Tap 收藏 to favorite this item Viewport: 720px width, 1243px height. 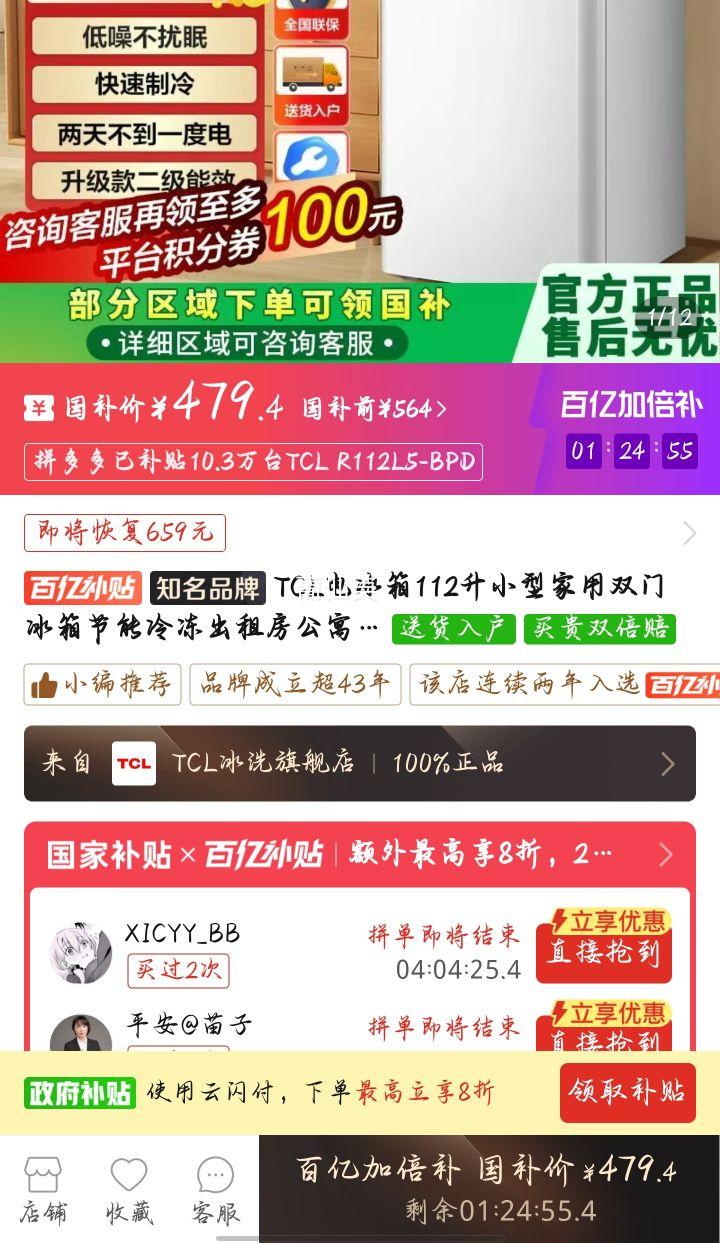(129, 1190)
